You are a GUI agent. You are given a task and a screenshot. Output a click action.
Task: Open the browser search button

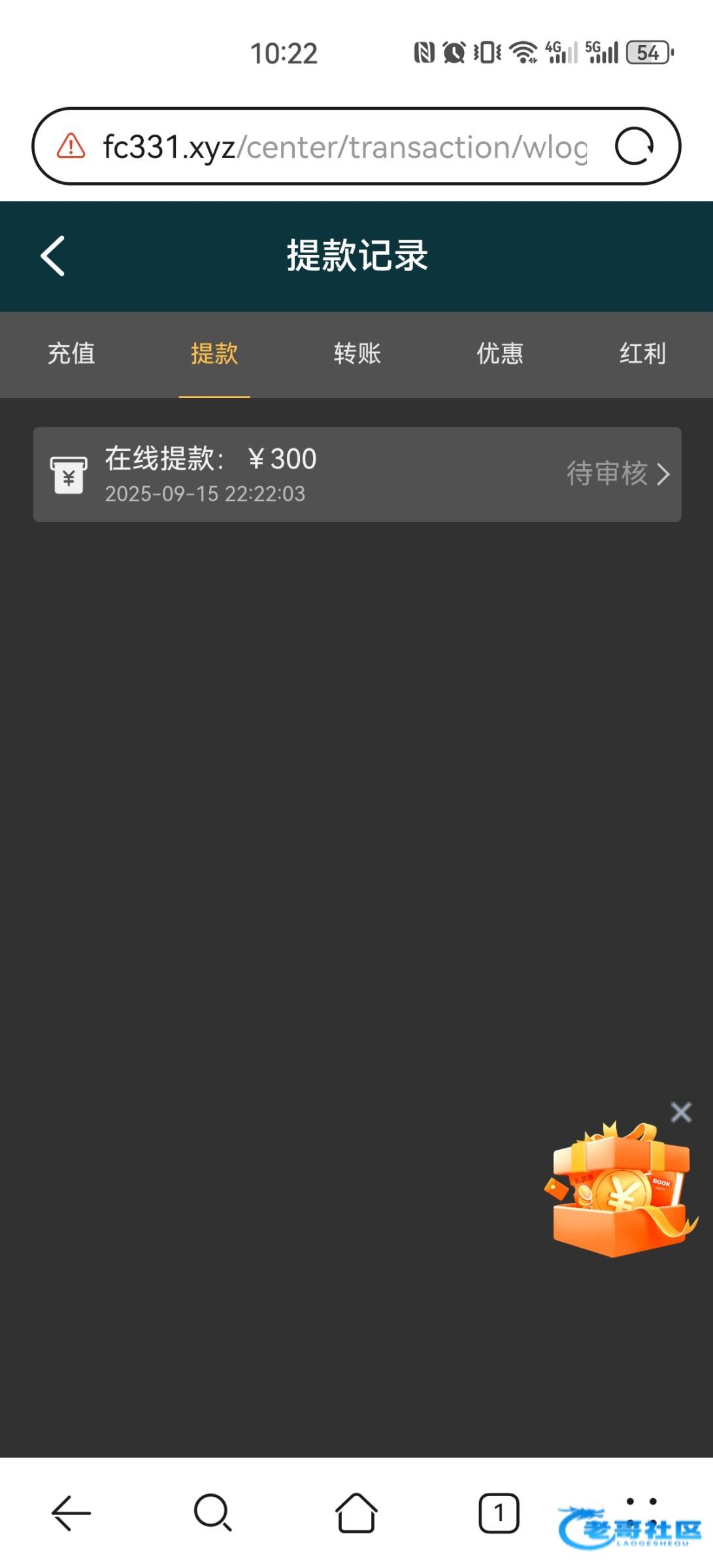pyautogui.click(x=213, y=1512)
